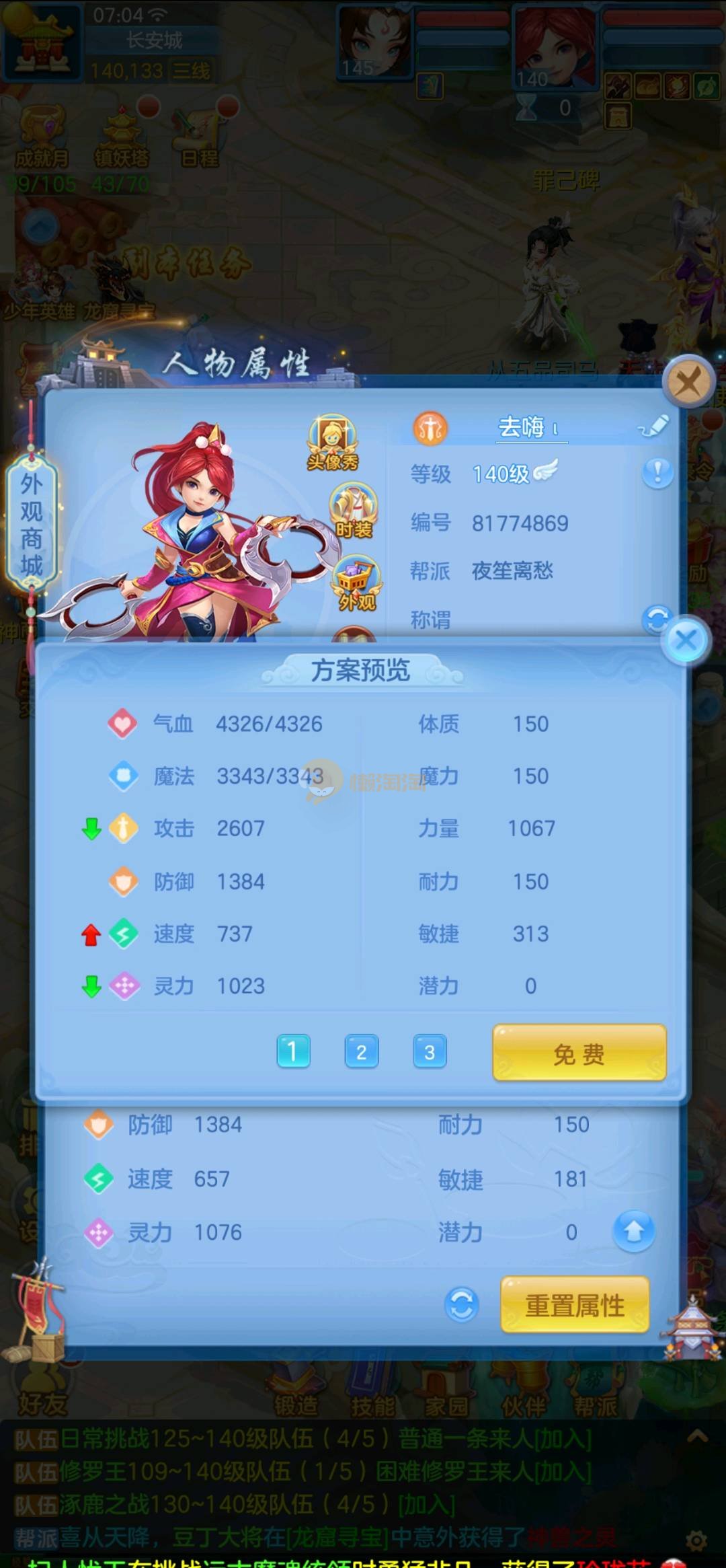This screenshot has width=726, height=1568.
Task: Close the 人物属性 character panel
Action: point(688,383)
